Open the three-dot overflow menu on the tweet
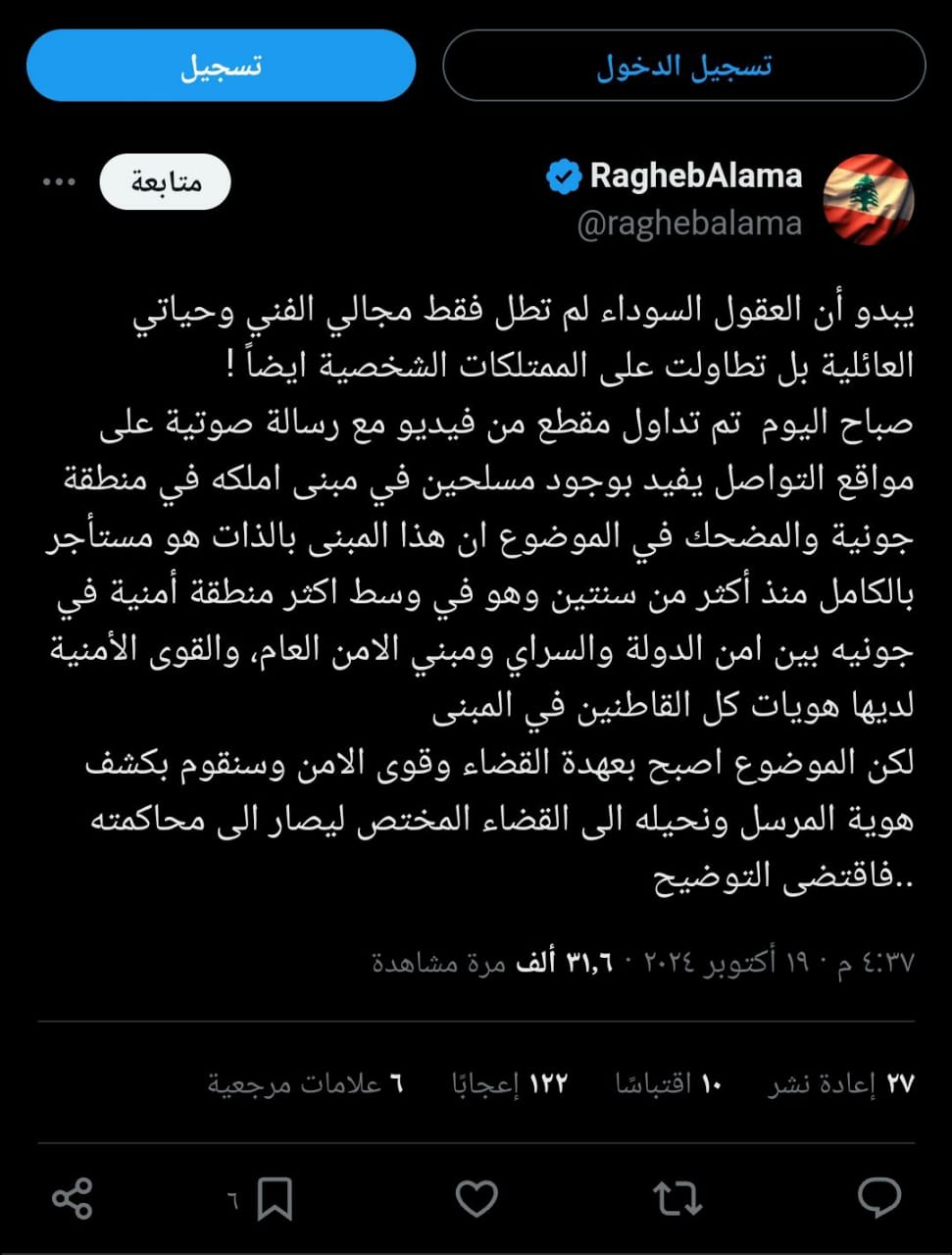 coord(59,182)
